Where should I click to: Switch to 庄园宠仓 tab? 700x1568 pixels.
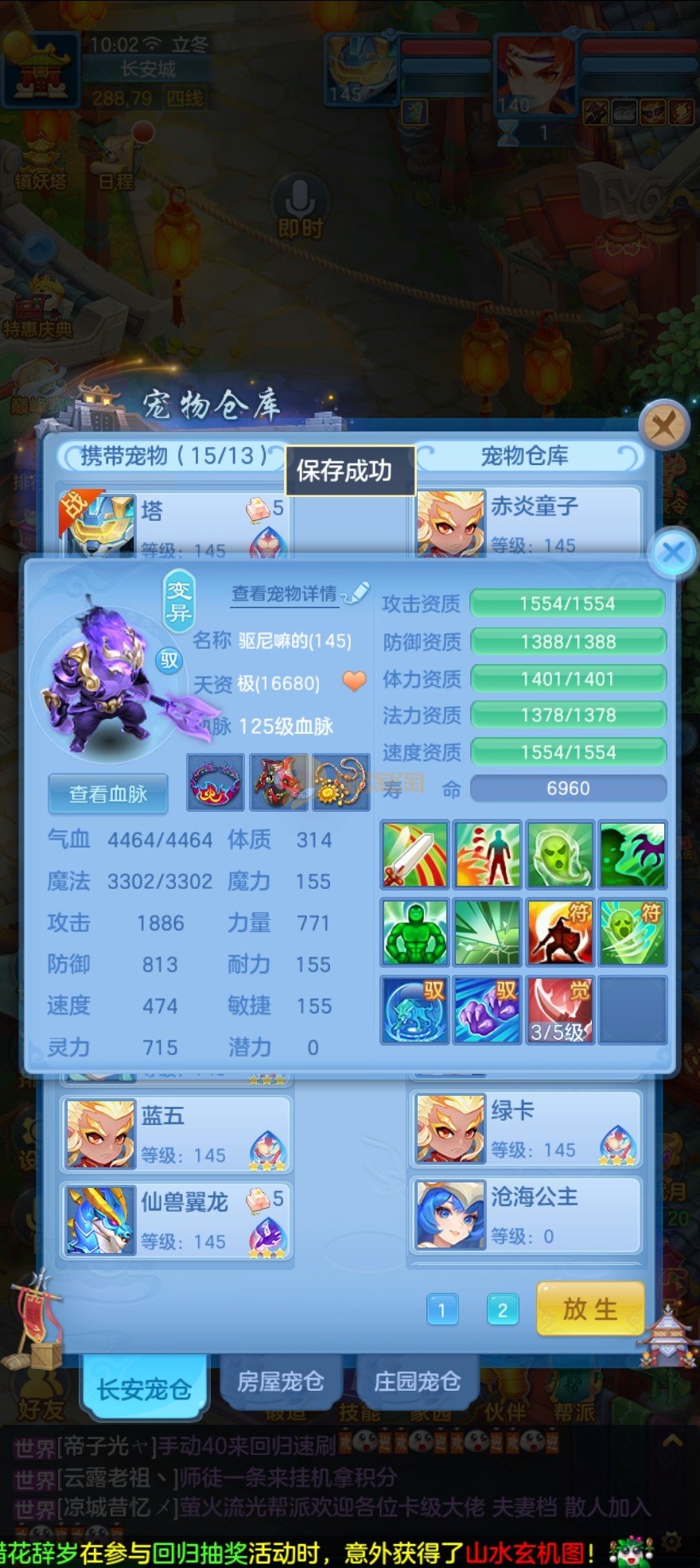pos(417,1382)
